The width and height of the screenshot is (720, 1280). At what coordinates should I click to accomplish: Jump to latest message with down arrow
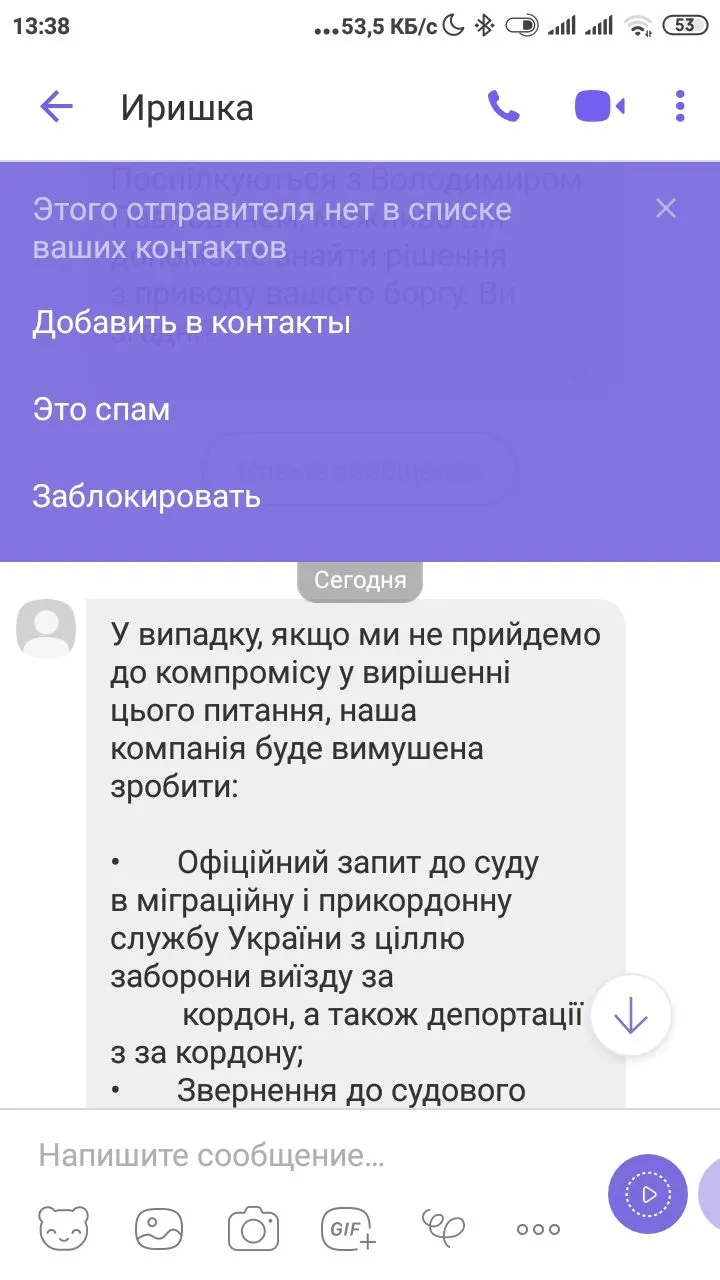click(630, 1015)
